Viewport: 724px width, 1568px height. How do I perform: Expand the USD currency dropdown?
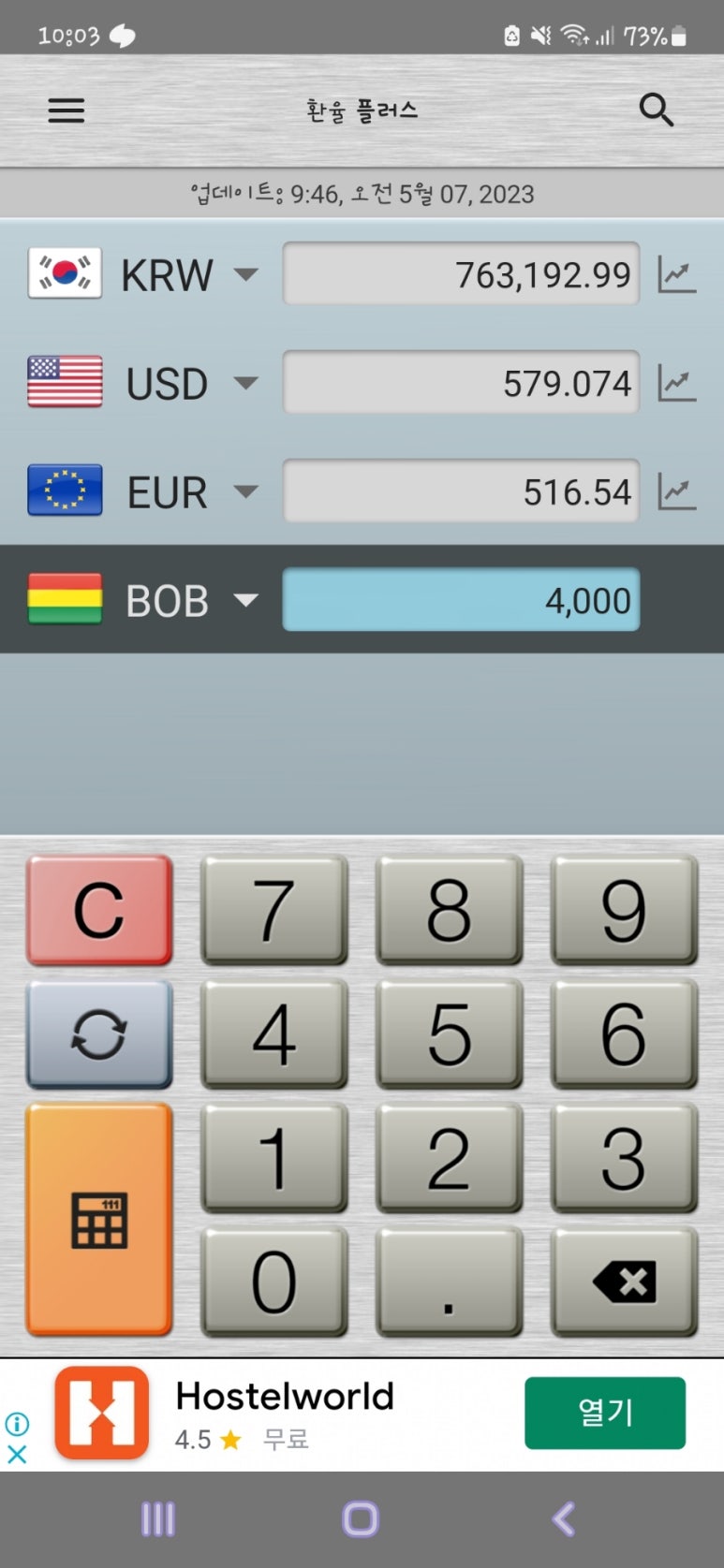pyautogui.click(x=245, y=383)
